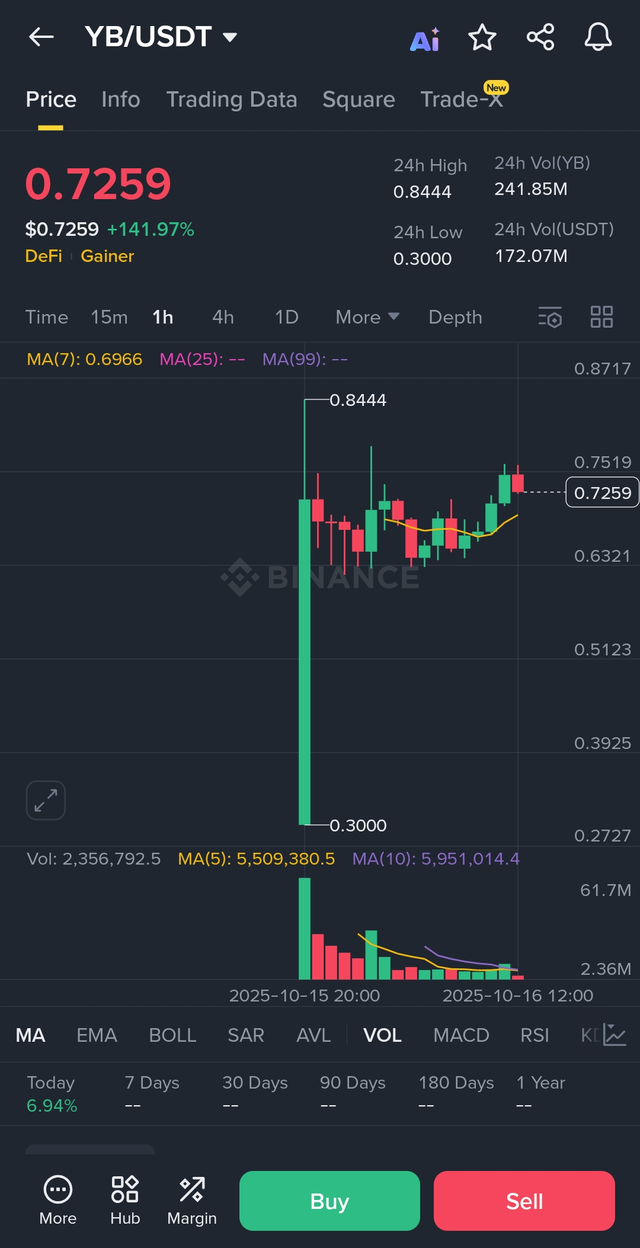Add YB/USDT to favorites with the star
This screenshot has width=640, height=1248.
pos(483,38)
